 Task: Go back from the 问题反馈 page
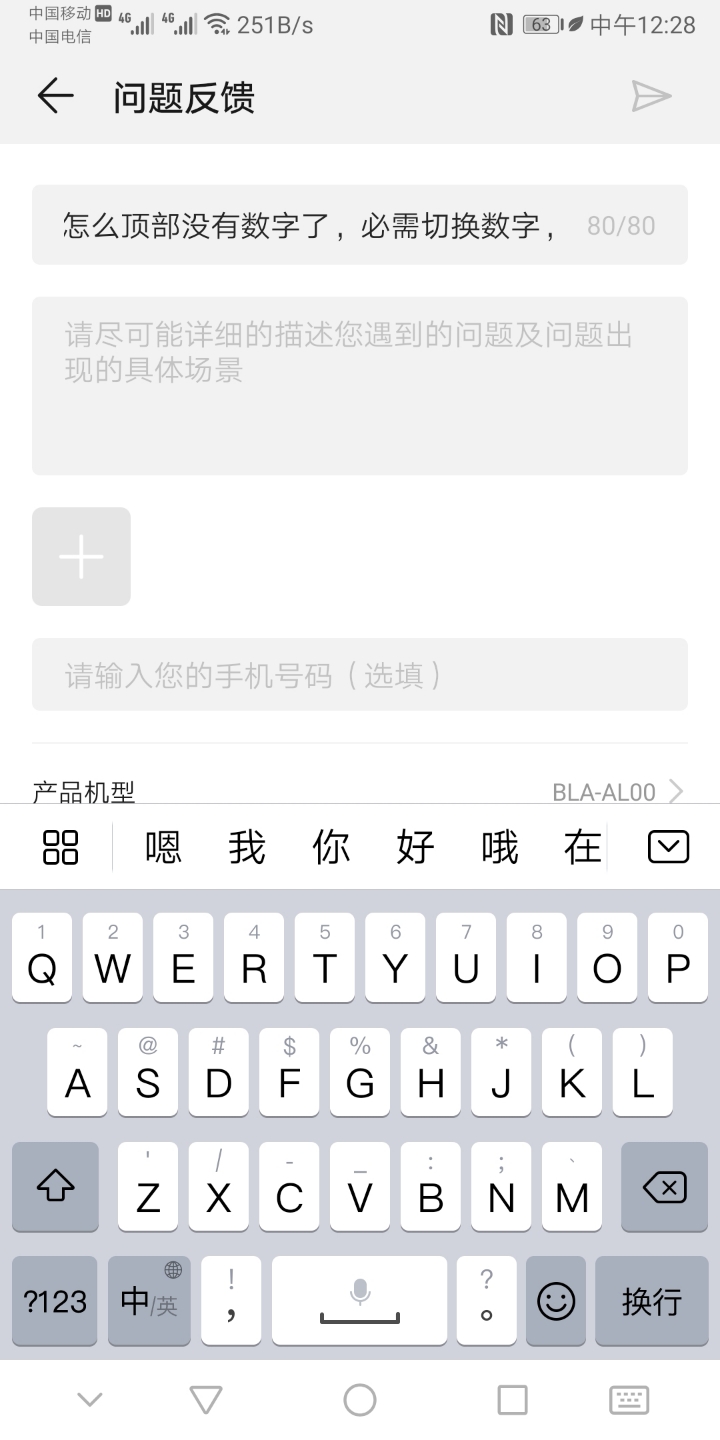click(56, 96)
